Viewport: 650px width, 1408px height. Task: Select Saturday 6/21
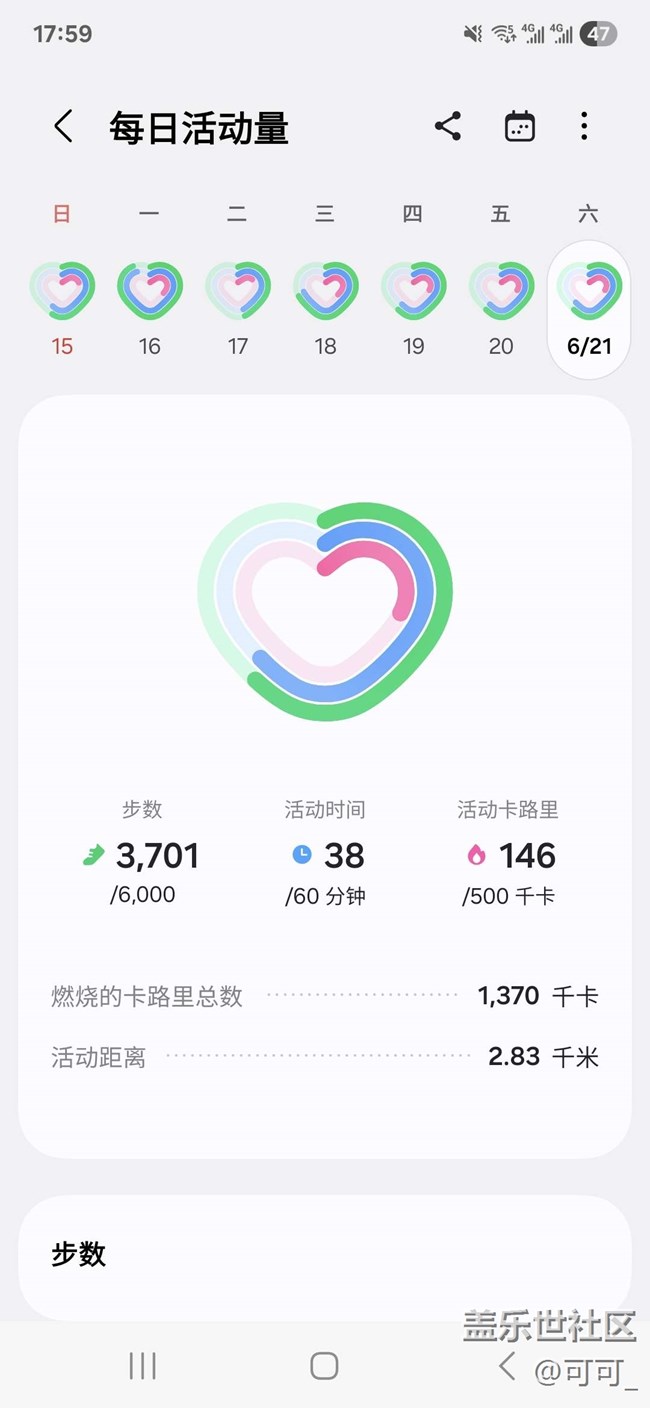[x=589, y=309]
